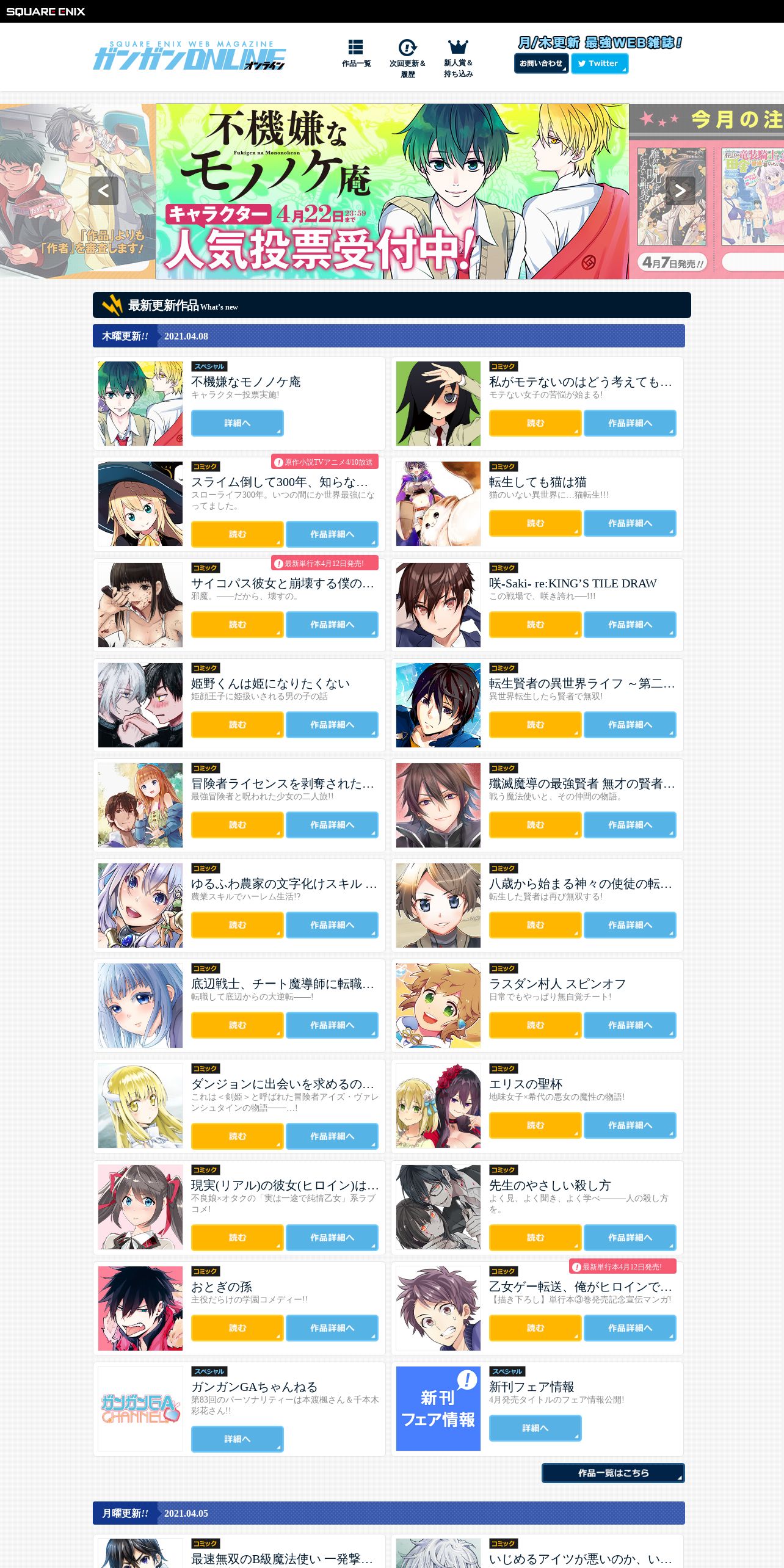Open the 作品一覧 works list menu
Viewport: 784px width, 1568px height.
coord(356,54)
